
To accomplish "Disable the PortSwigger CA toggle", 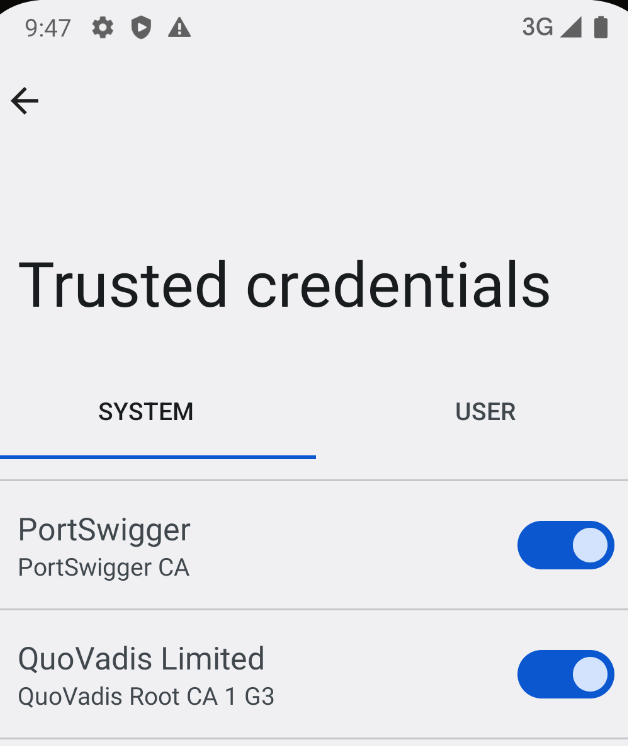I will click(565, 545).
